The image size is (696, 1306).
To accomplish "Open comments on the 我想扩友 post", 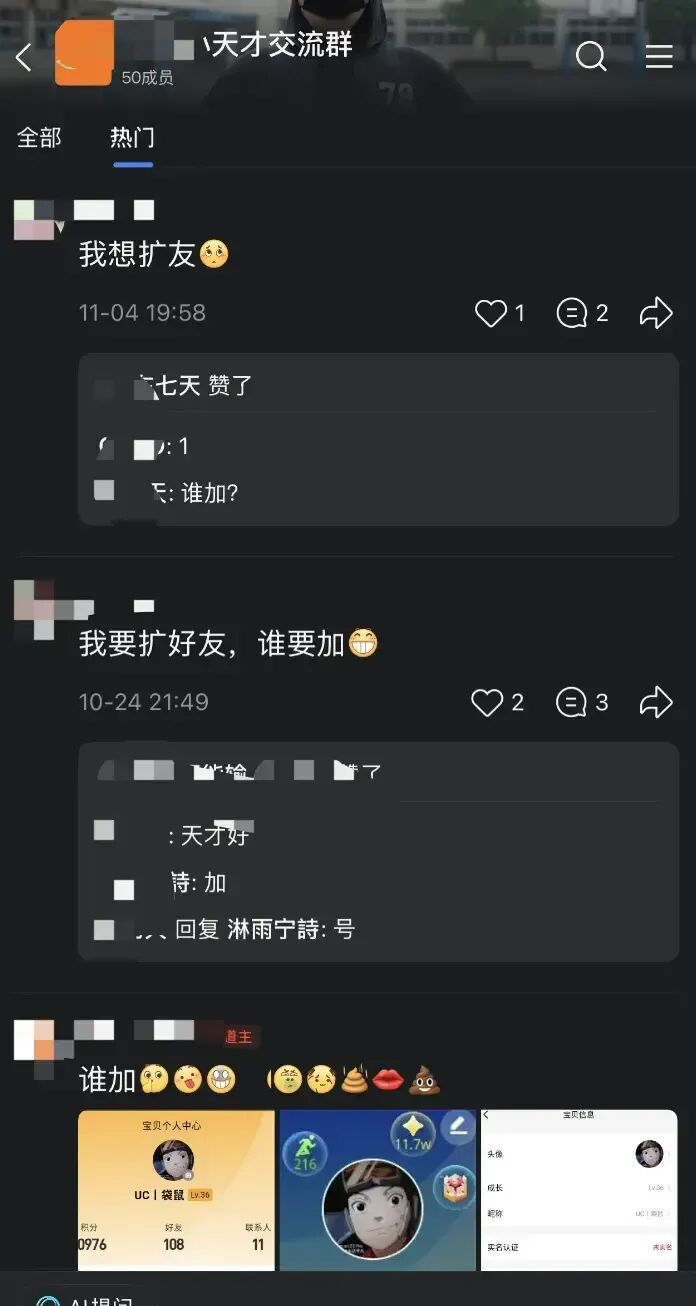I will click(582, 314).
